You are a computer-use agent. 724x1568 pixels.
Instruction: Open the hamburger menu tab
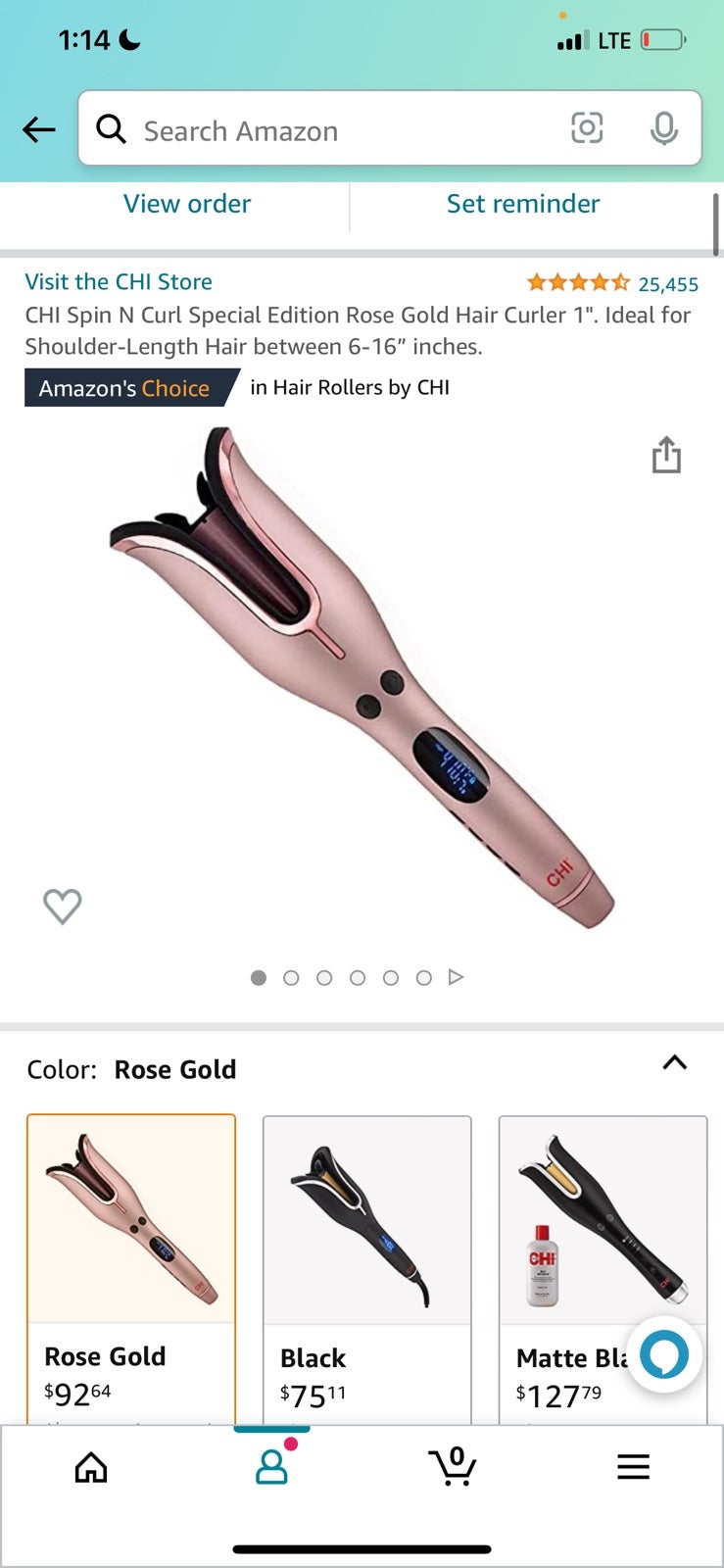[x=633, y=1467]
